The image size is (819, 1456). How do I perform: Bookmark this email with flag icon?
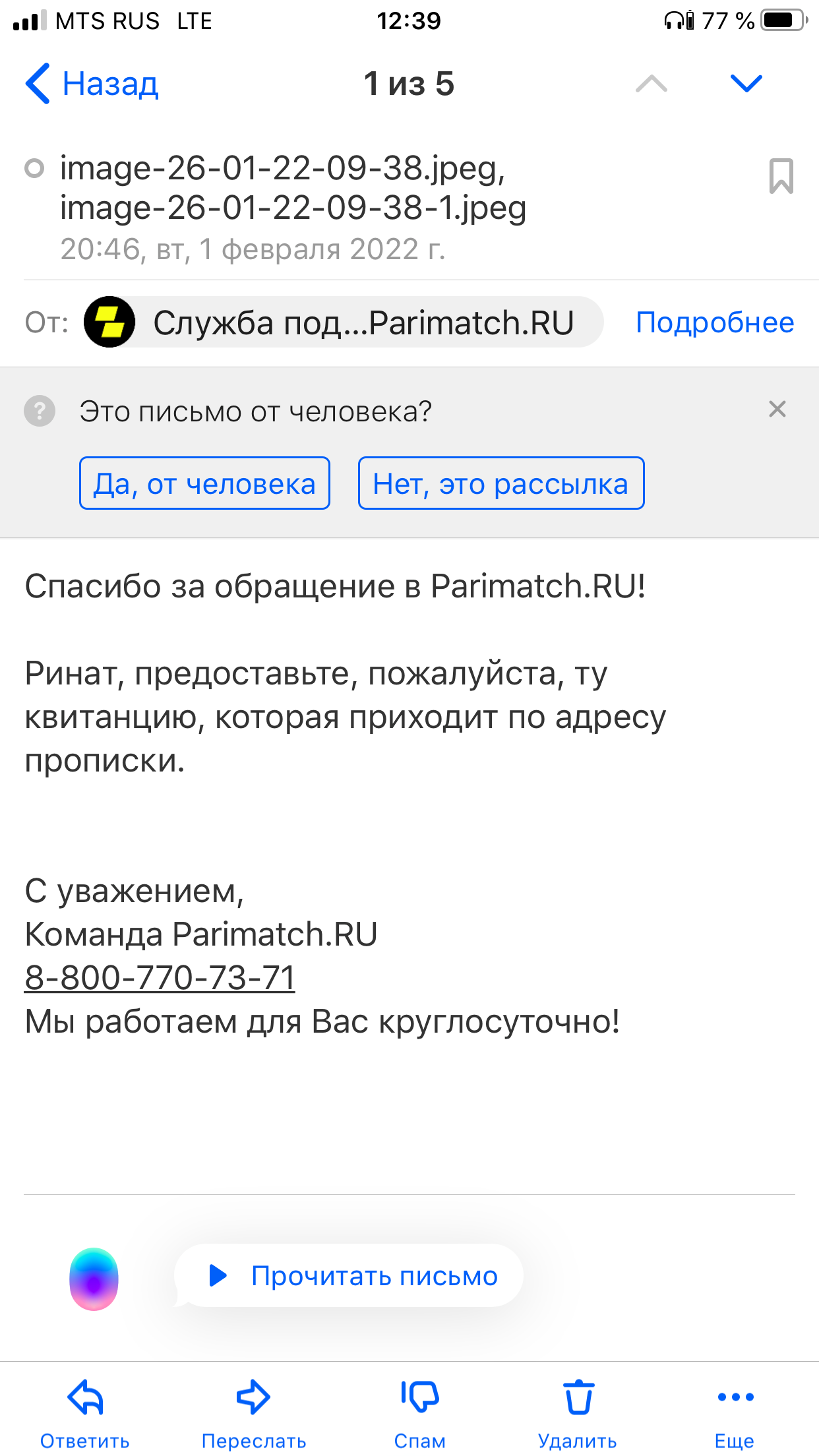(x=781, y=176)
